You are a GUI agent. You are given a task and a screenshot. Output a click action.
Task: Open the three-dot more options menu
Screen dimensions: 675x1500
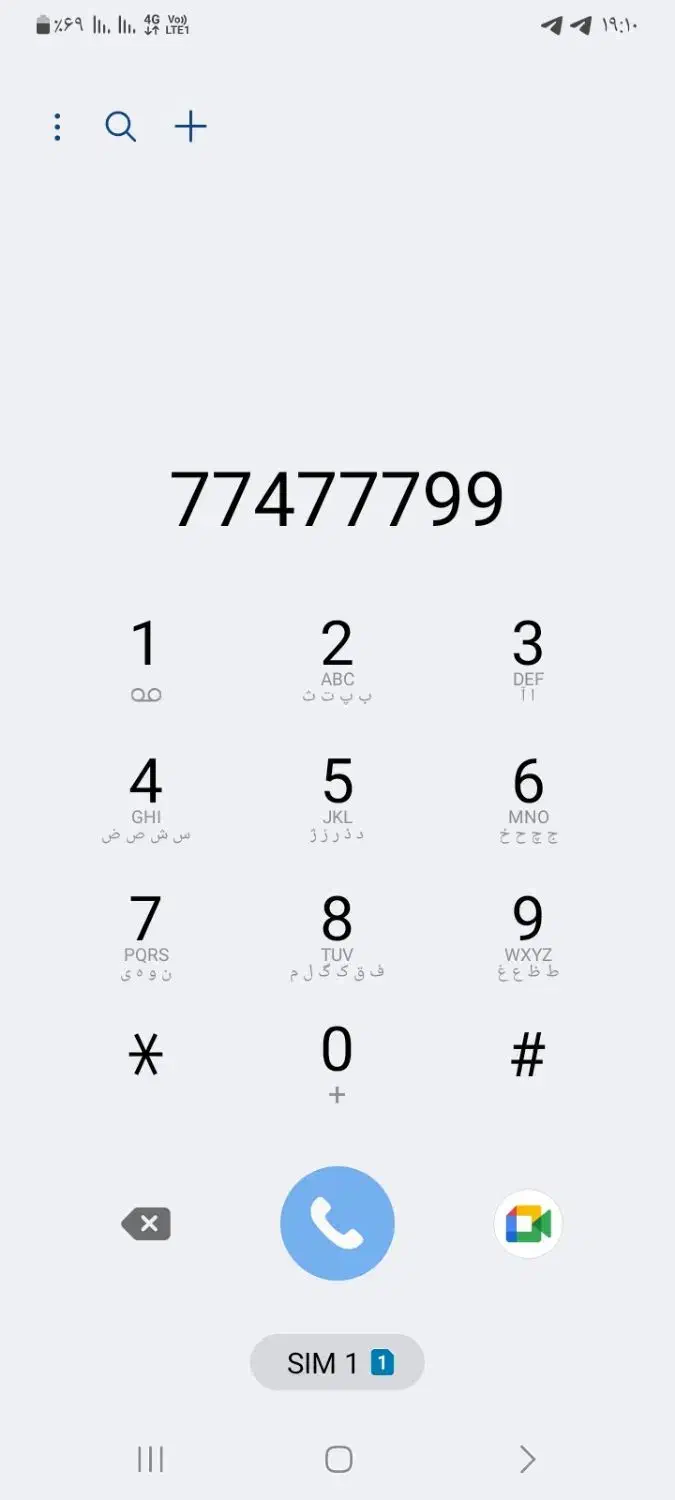point(57,127)
